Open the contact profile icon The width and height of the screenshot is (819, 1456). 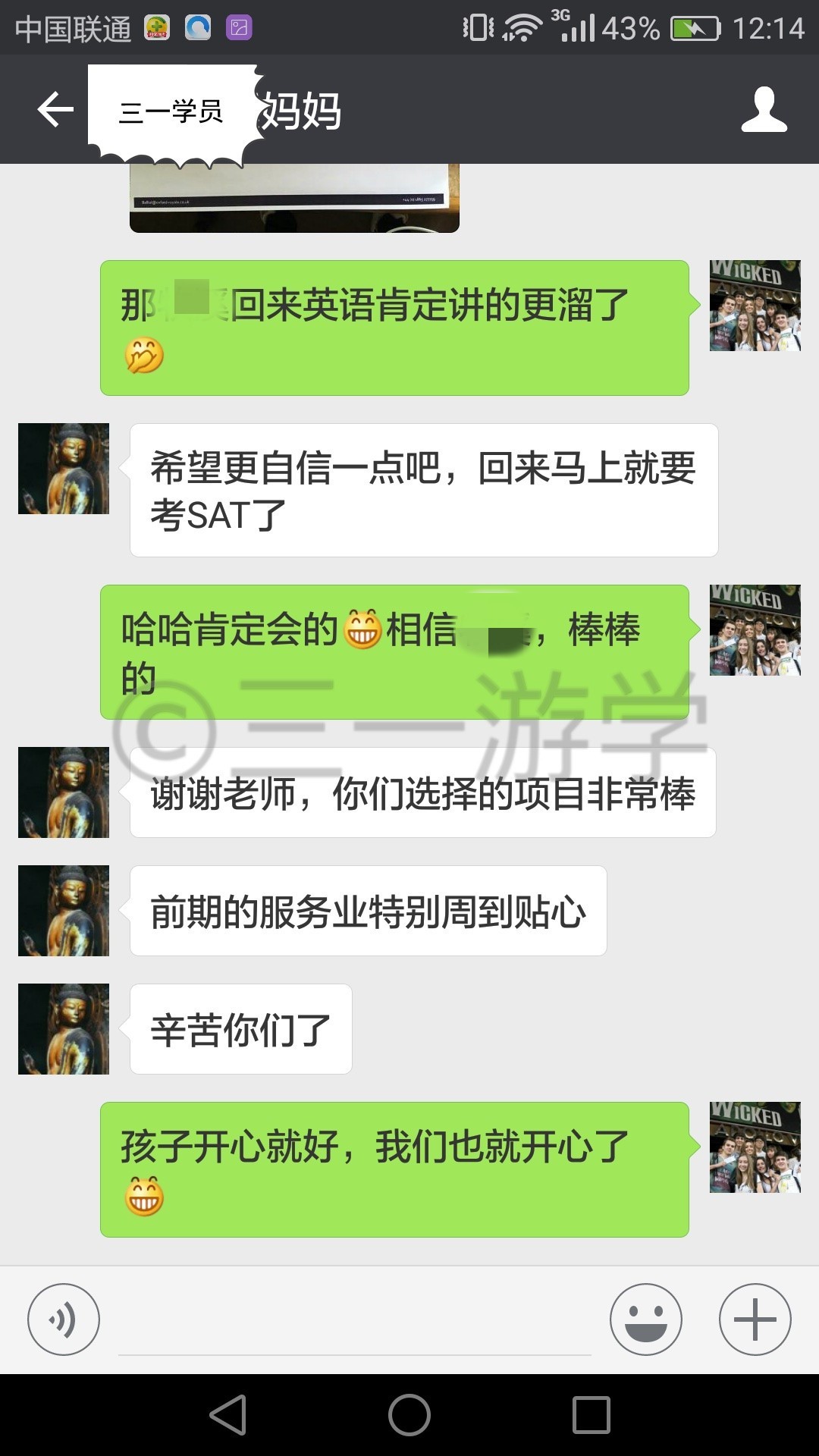click(x=764, y=110)
